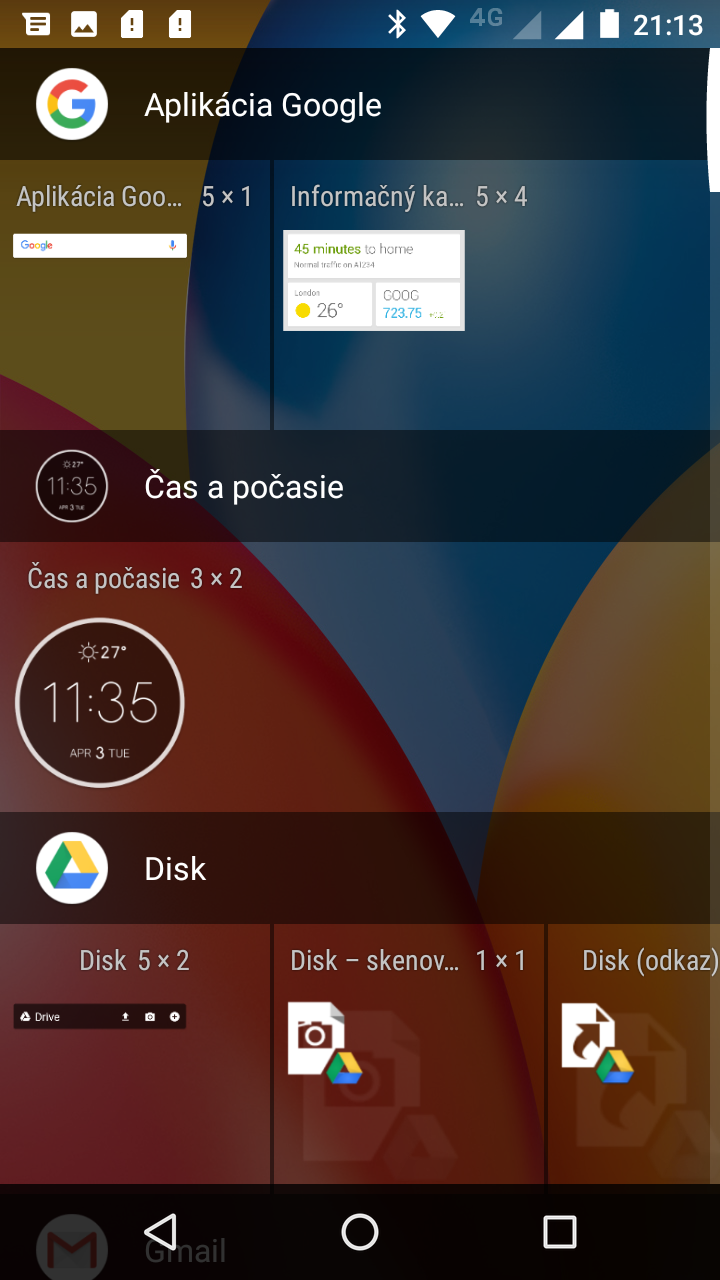Pick the Disk 5 × 2 Drive widget

[x=134, y=1054]
